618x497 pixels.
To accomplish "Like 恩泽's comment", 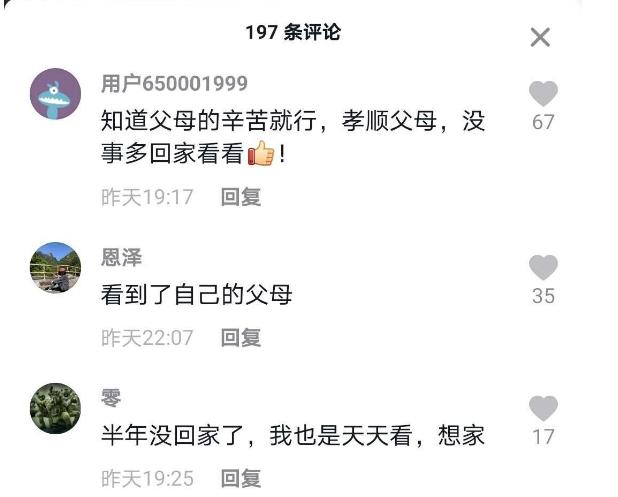I will click(x=543, y=268).
